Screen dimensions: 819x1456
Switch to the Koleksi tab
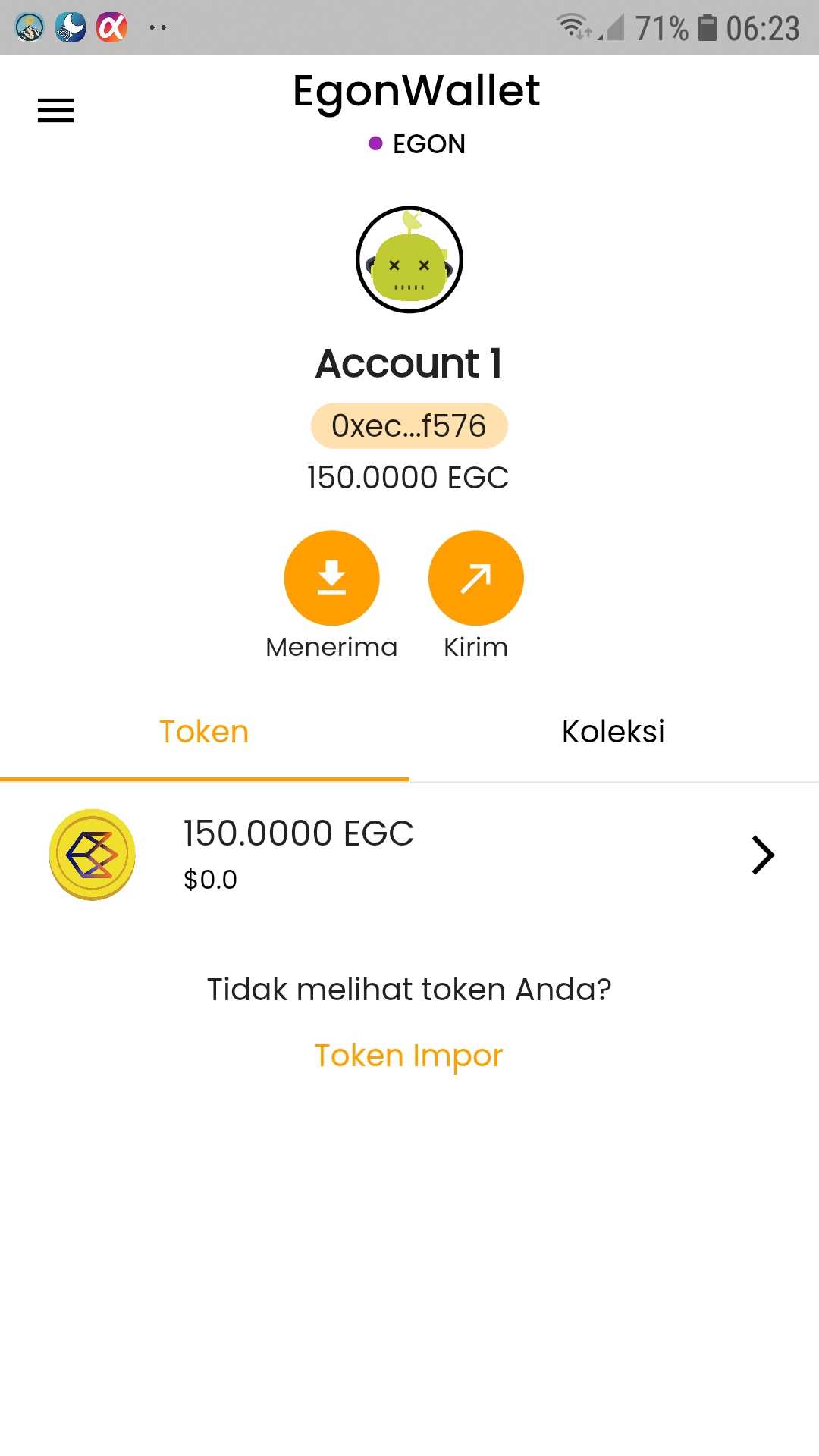coord(613,733)
